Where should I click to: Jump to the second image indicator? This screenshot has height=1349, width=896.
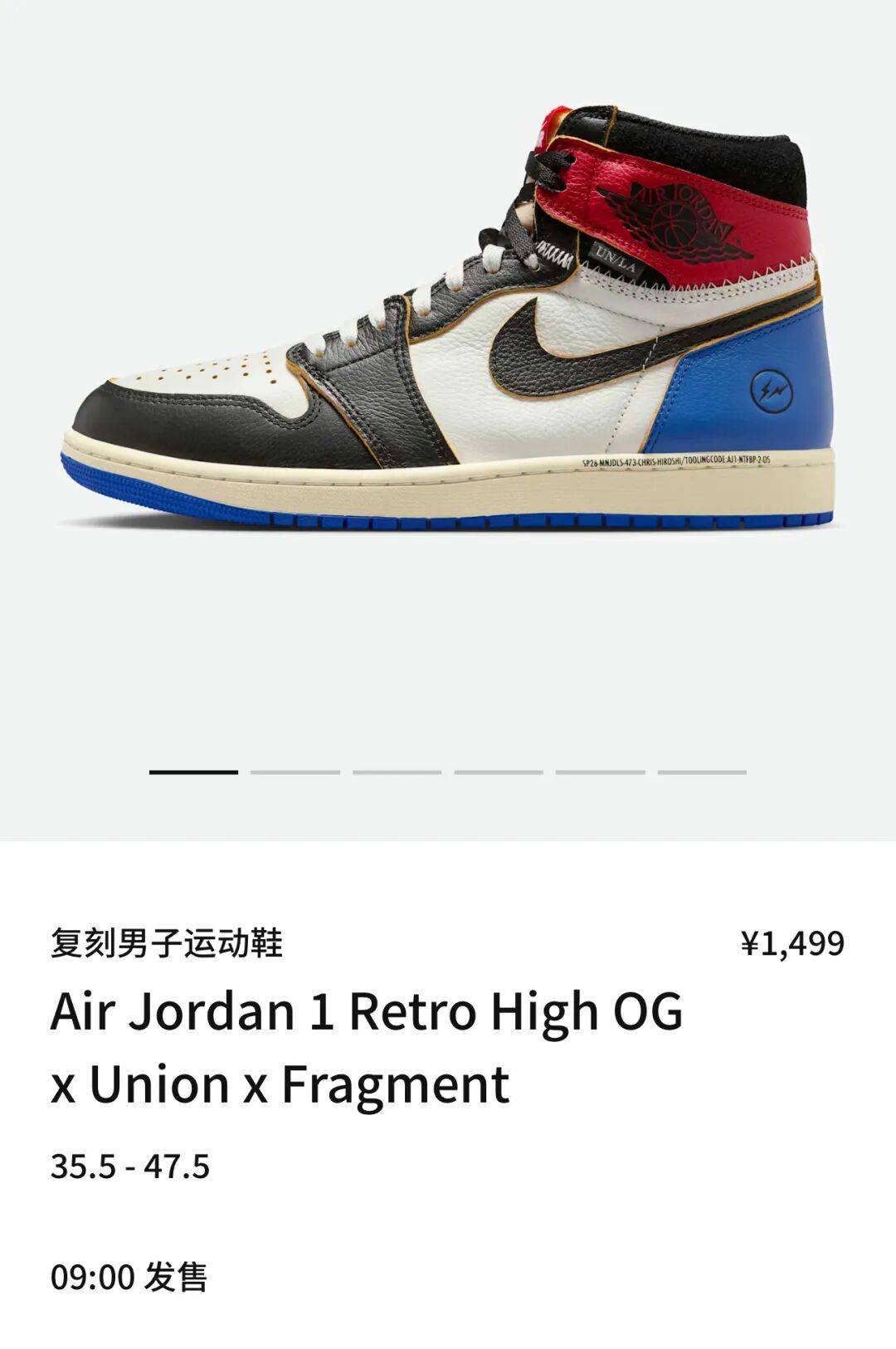pyautogui.click(x=295, y=772)
